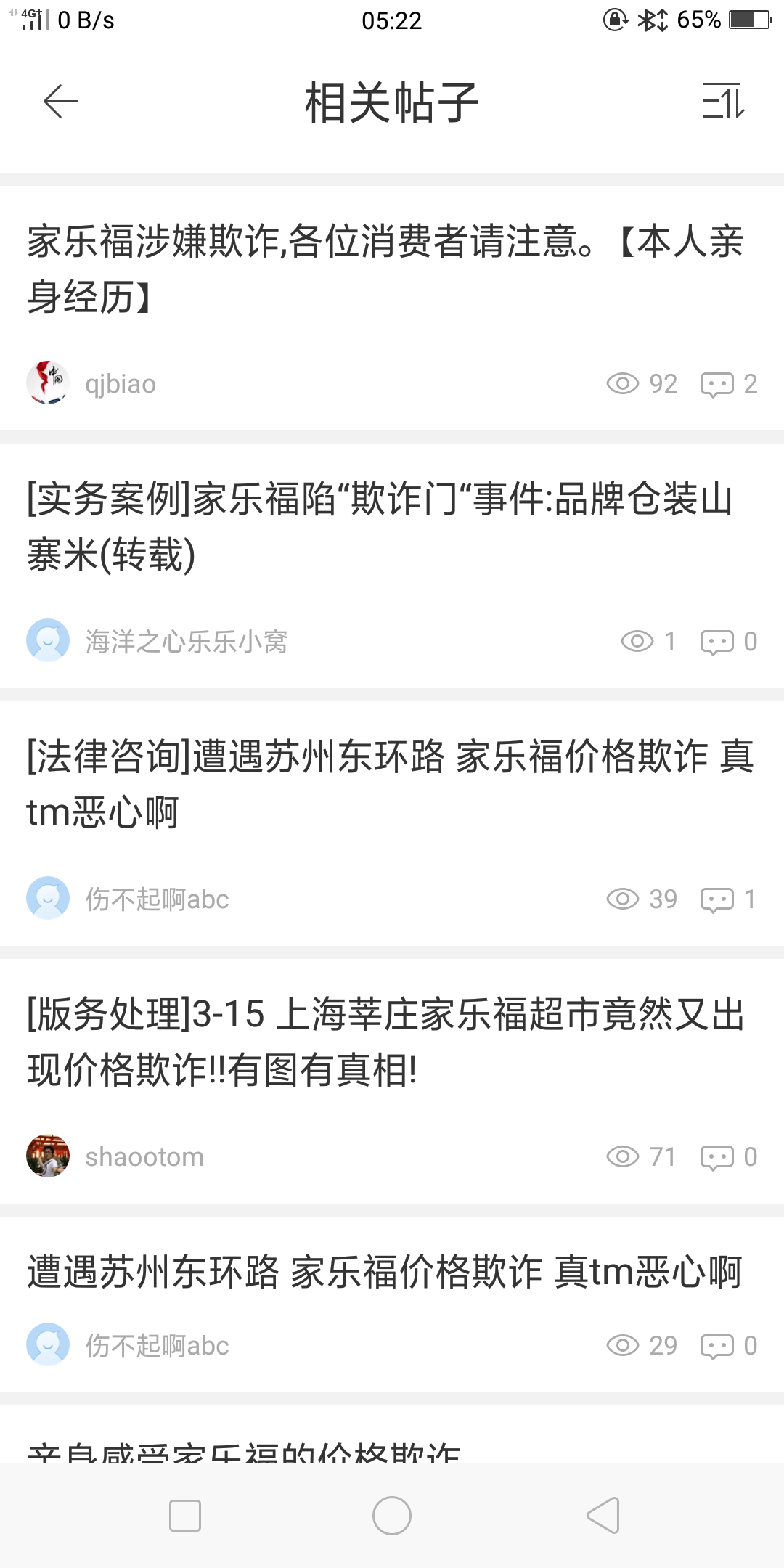Open the 法律咨询 苏州东环路 post
The height and width of the screenshot is (1568, 784).
(389, 784)
